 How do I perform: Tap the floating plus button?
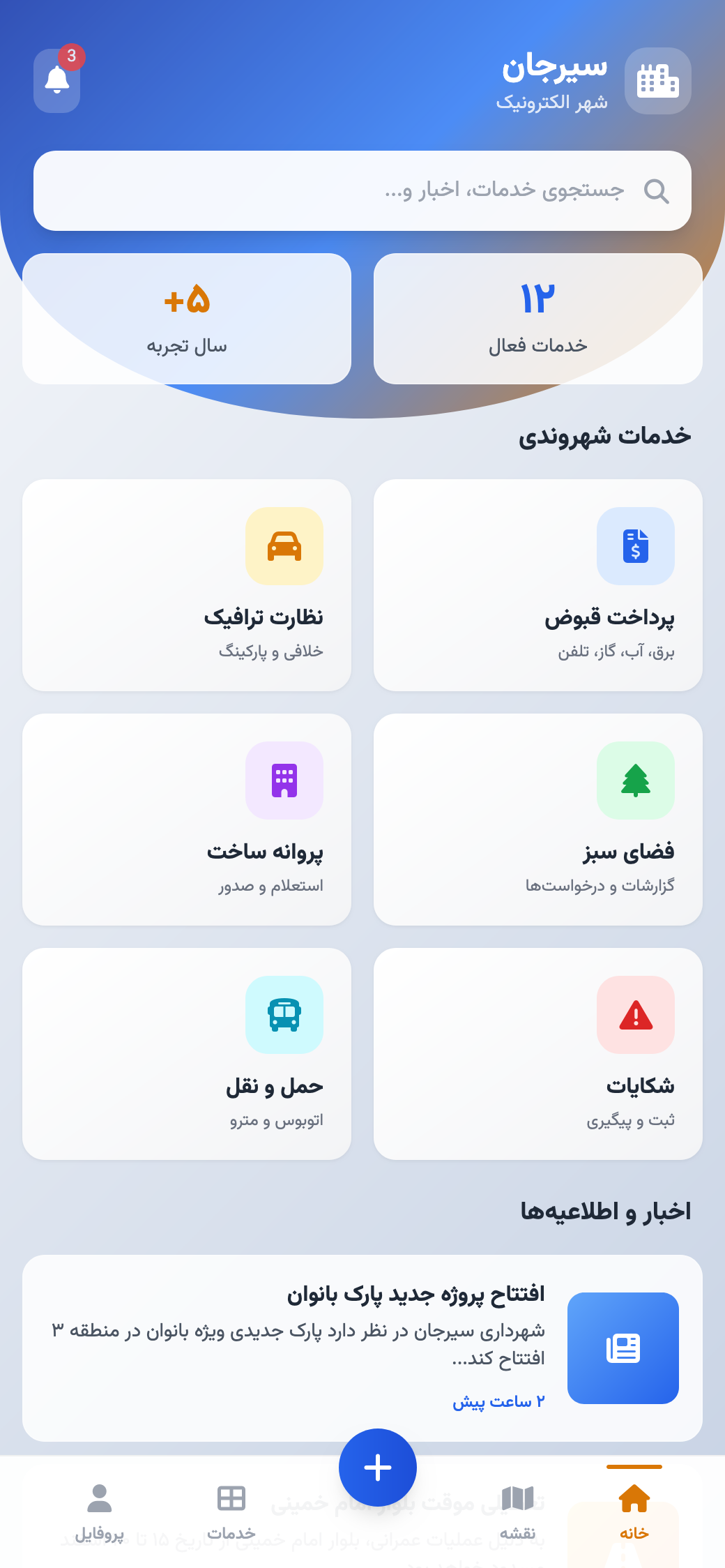click(x=378, y=1468)
